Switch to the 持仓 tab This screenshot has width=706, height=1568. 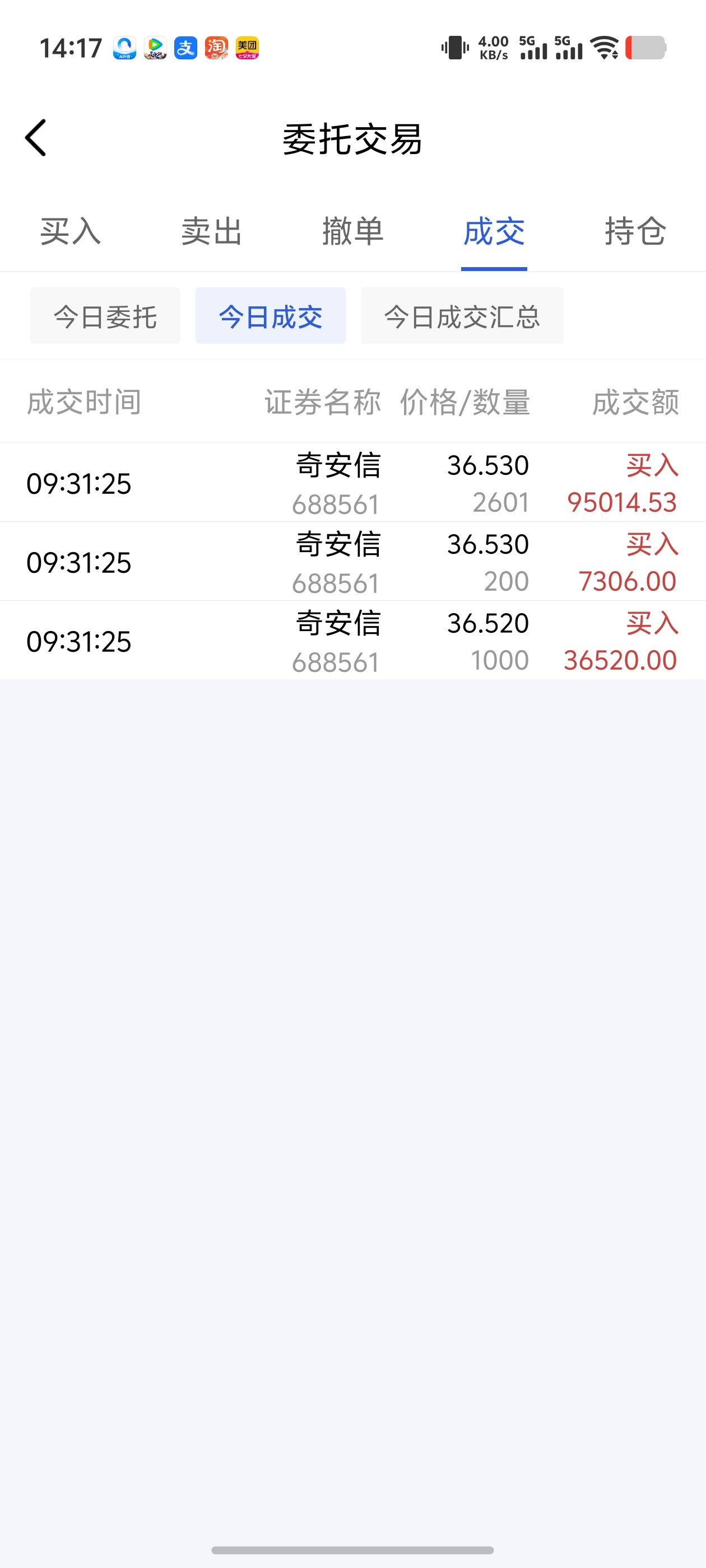[x=635, y=231]
